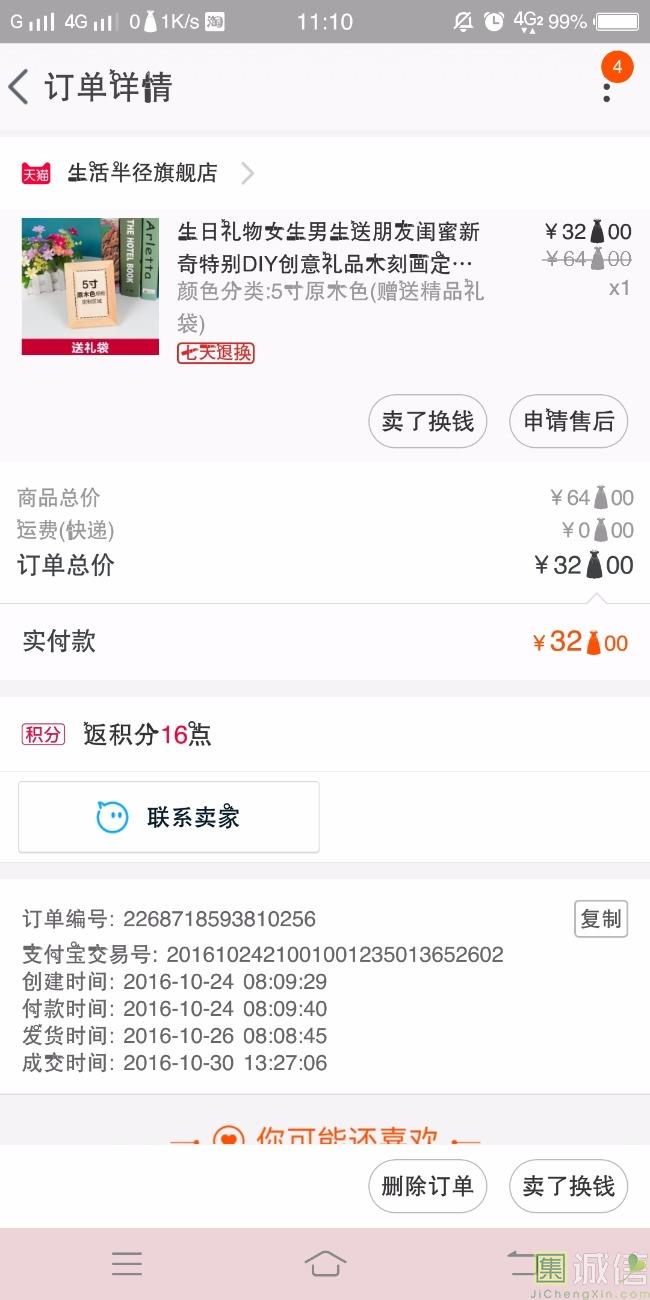Tap the 卖了换钱 button under the product
The height and width of the screenshot is (1300, 650).
tap(428, 421)
